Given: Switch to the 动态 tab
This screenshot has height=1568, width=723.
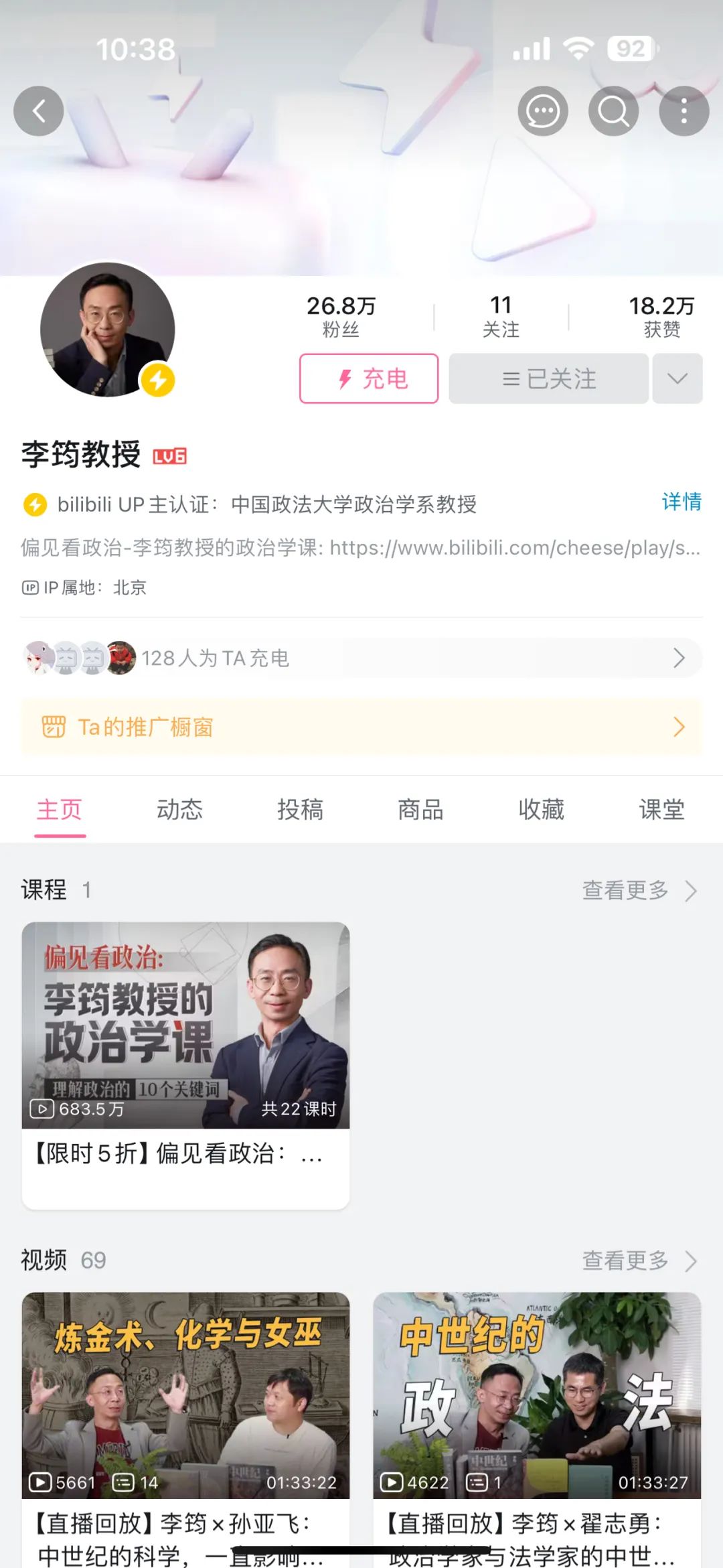Looking at the screenshot, I should (179, 810).
